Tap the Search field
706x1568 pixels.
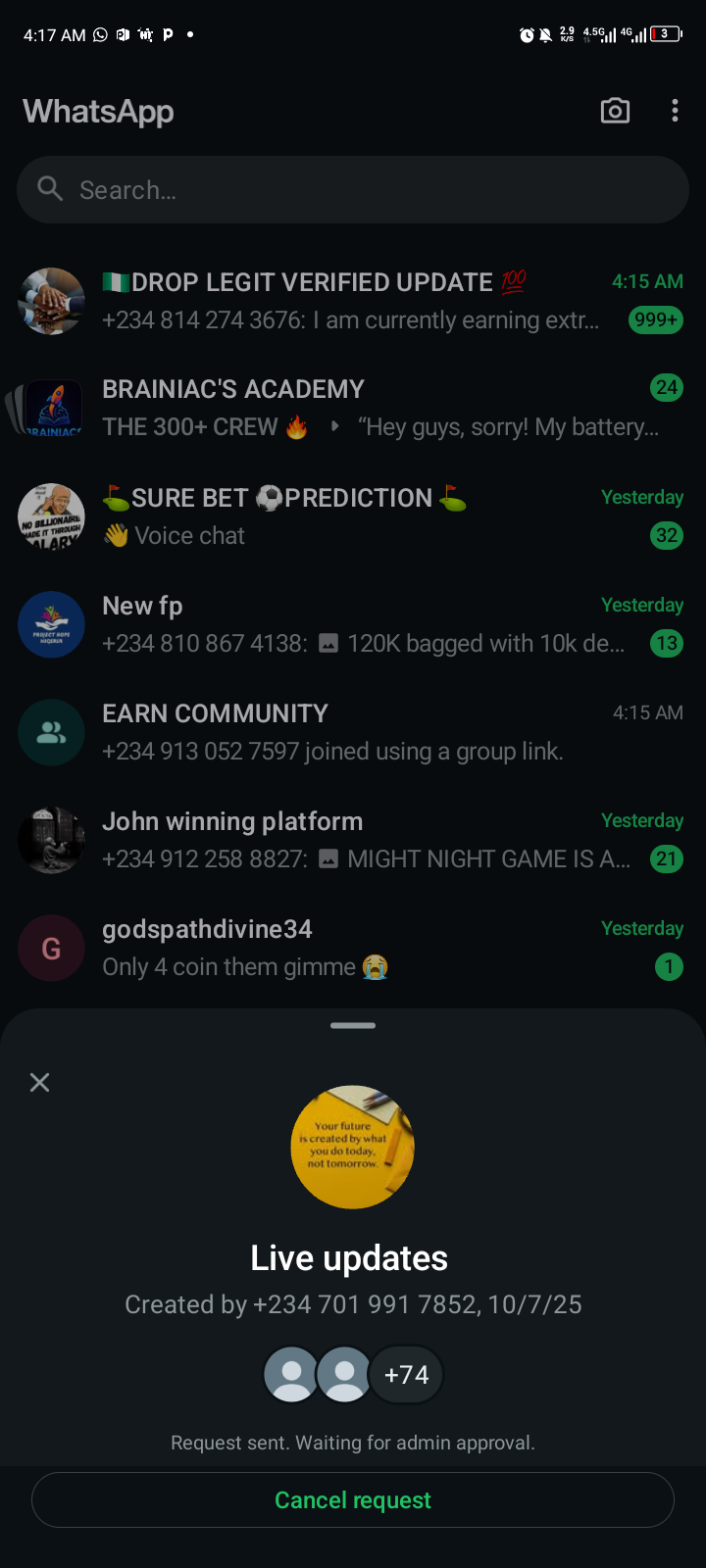click(x=353, y=190)
